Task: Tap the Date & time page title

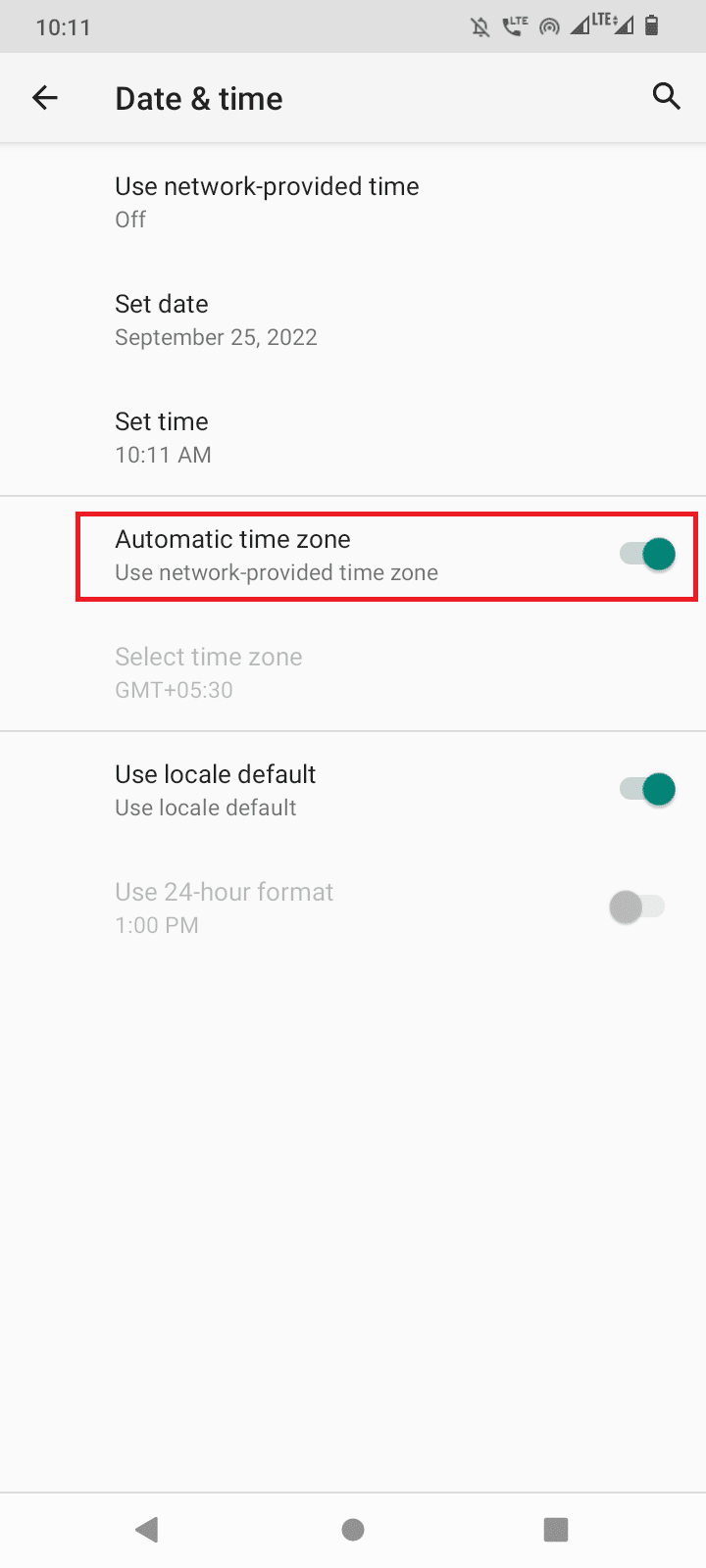Action: (198, 97)
